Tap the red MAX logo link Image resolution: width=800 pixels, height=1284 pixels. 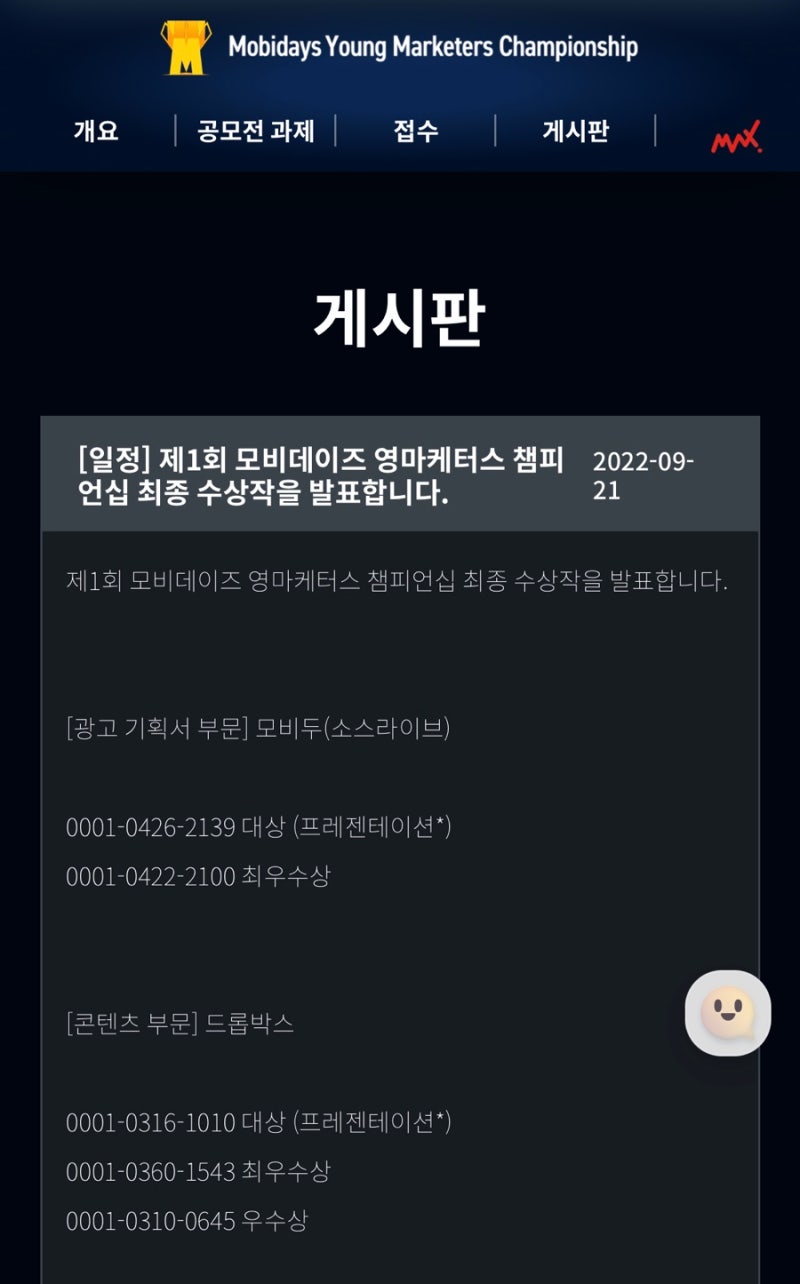click(x=736, y=136)
